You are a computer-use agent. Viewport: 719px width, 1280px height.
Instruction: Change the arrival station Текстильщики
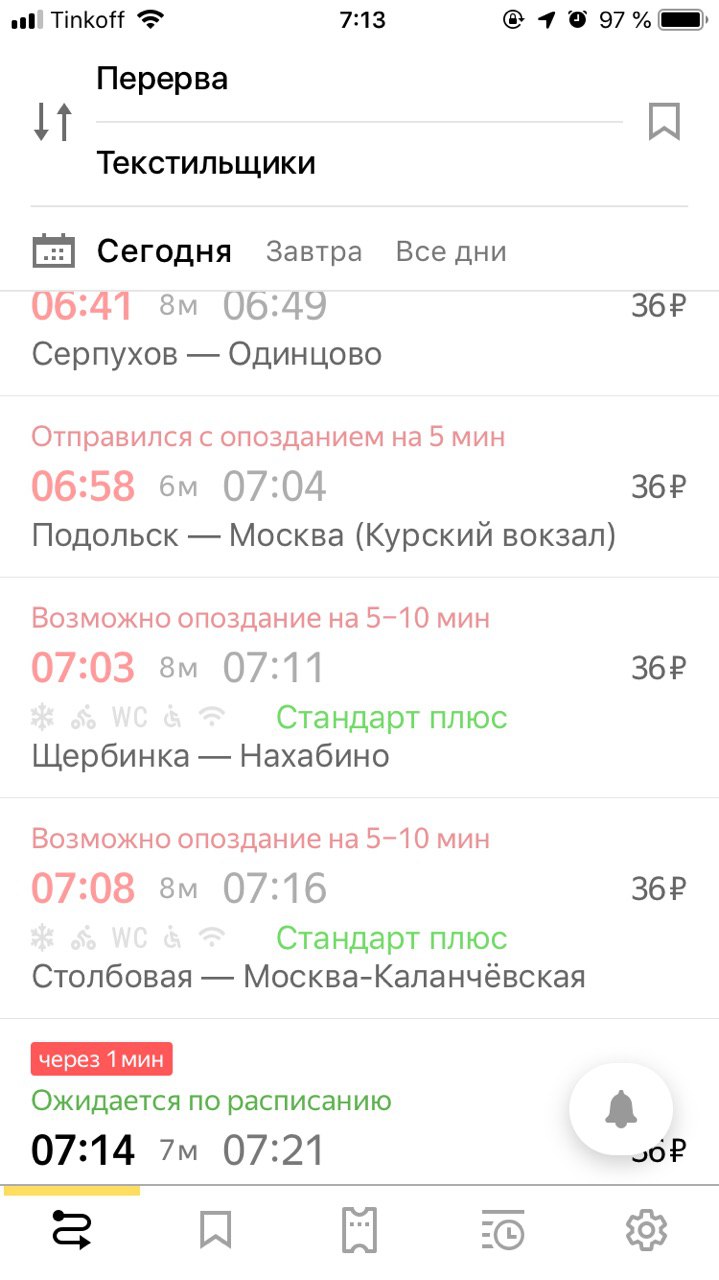pos(358,163)
